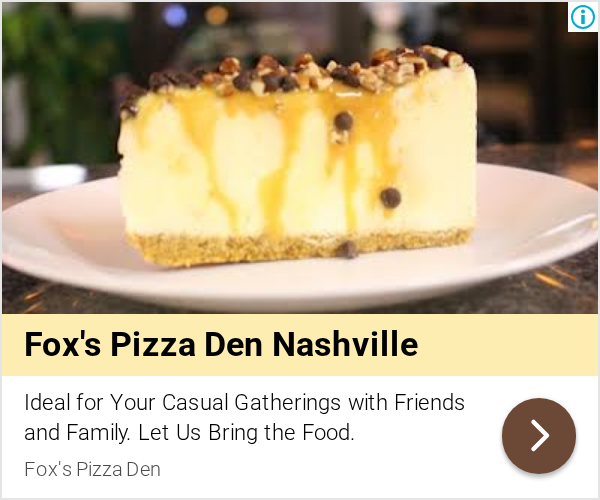Screen dimensions: 600x500
Task: Tap the brown arrow button
Action: (x=539, y=436)
